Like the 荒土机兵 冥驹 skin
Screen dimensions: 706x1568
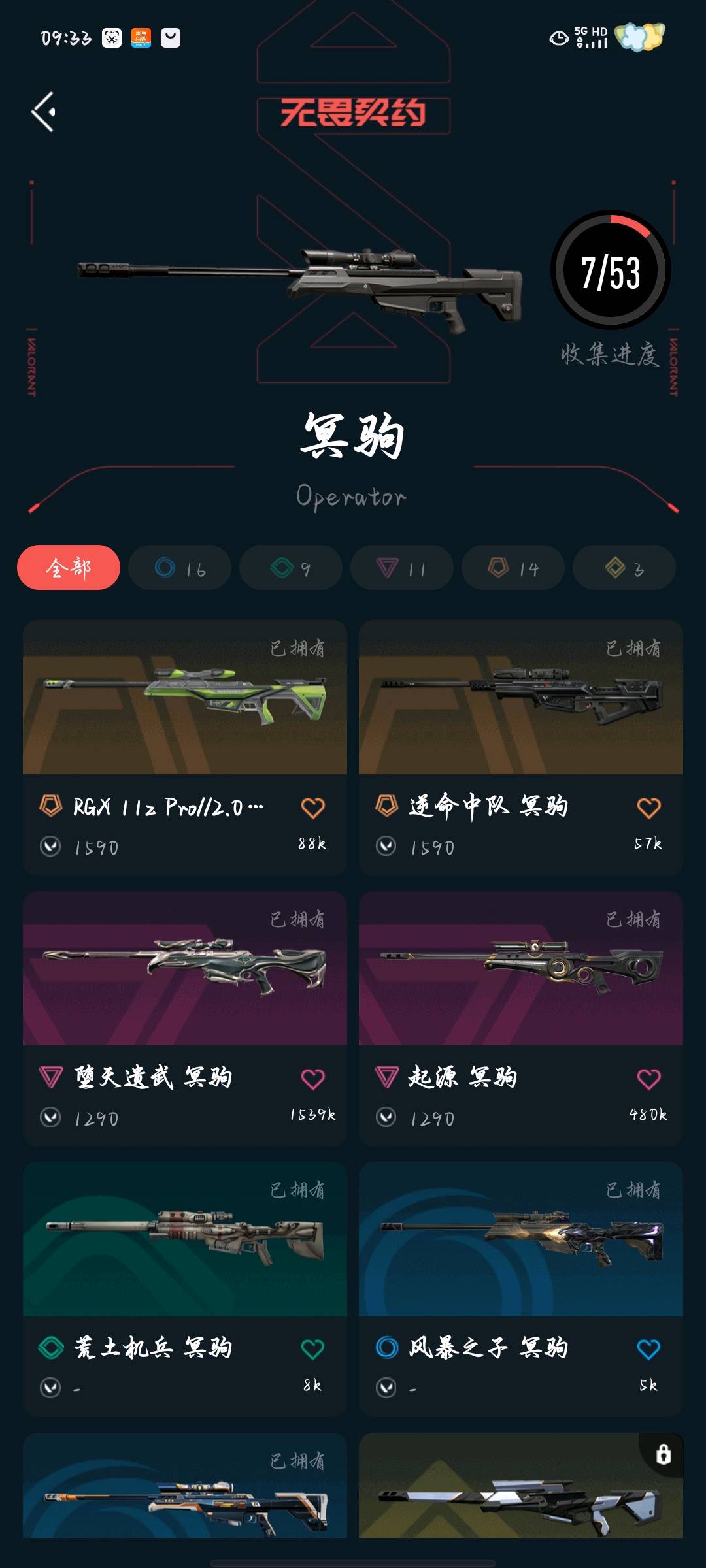pos(312,1349)
